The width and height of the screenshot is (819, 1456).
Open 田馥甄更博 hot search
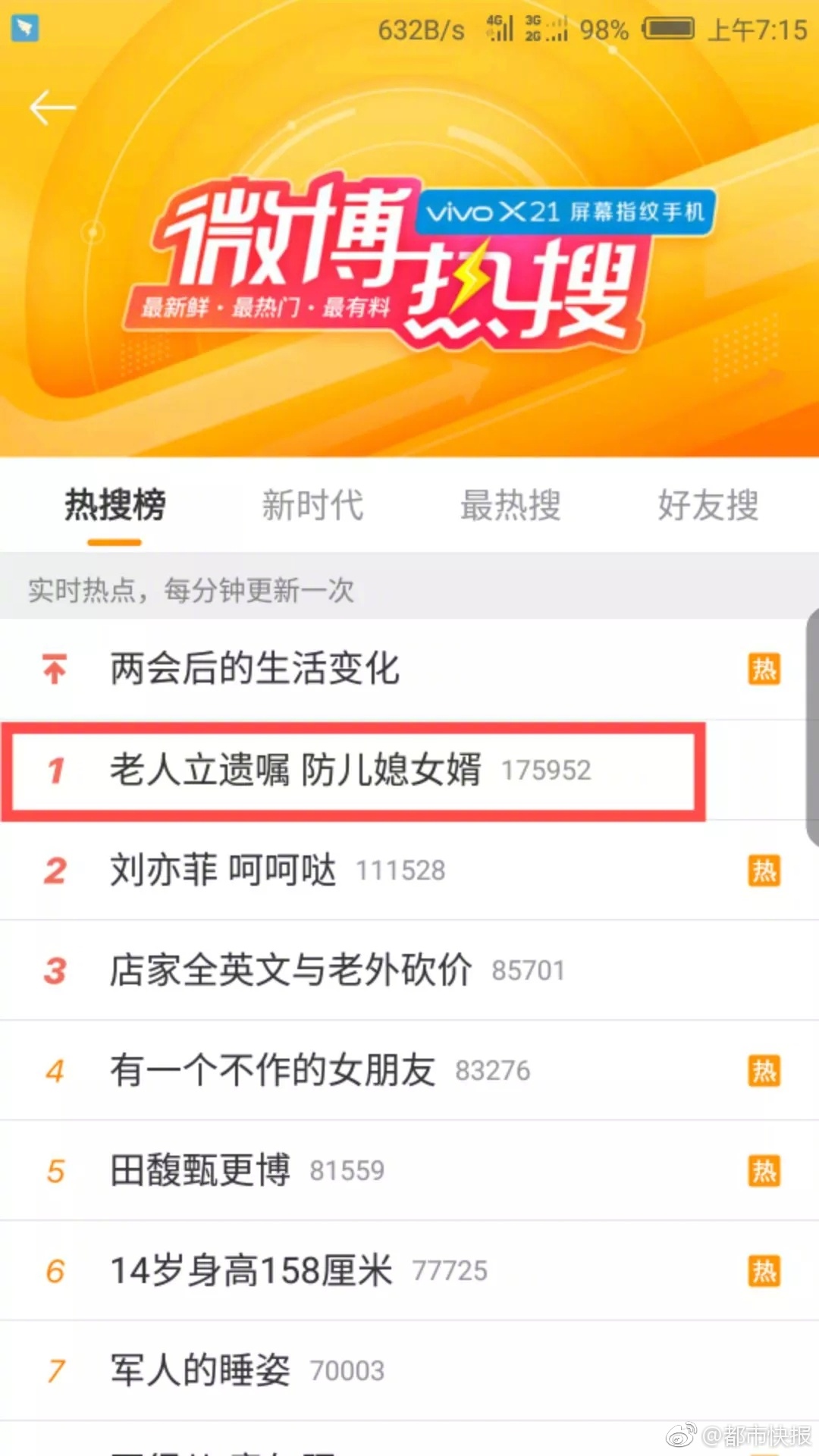200,1170
